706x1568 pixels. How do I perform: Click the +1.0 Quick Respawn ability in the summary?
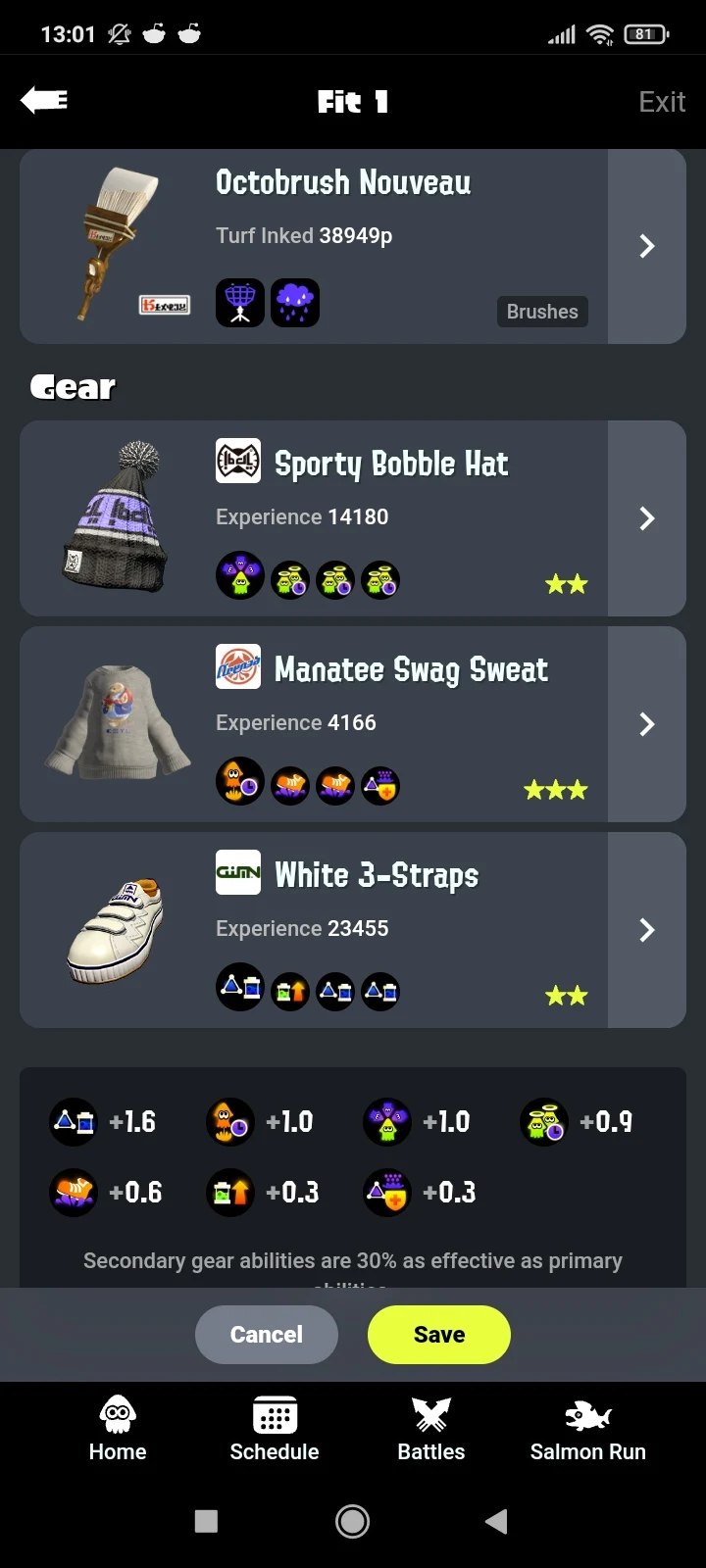pos(229,1122)
